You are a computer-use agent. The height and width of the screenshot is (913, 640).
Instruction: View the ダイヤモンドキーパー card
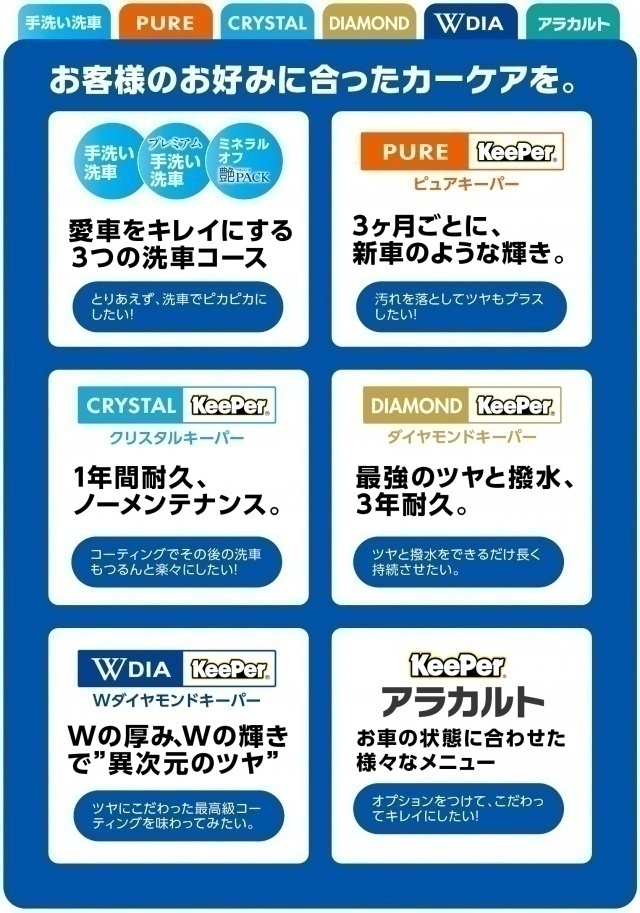[461, 488]
